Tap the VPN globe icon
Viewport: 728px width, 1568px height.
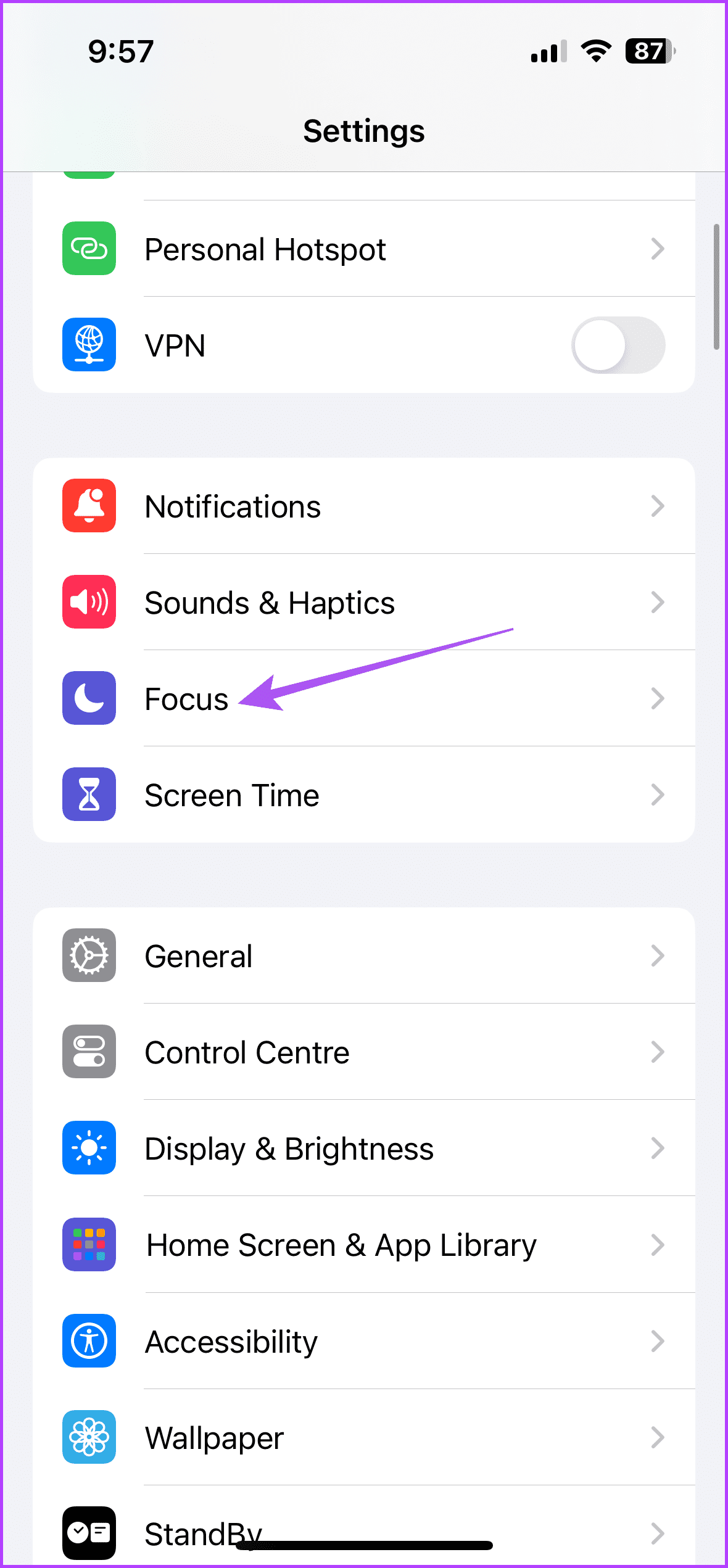pyautogui.click(x=89, y=345)
